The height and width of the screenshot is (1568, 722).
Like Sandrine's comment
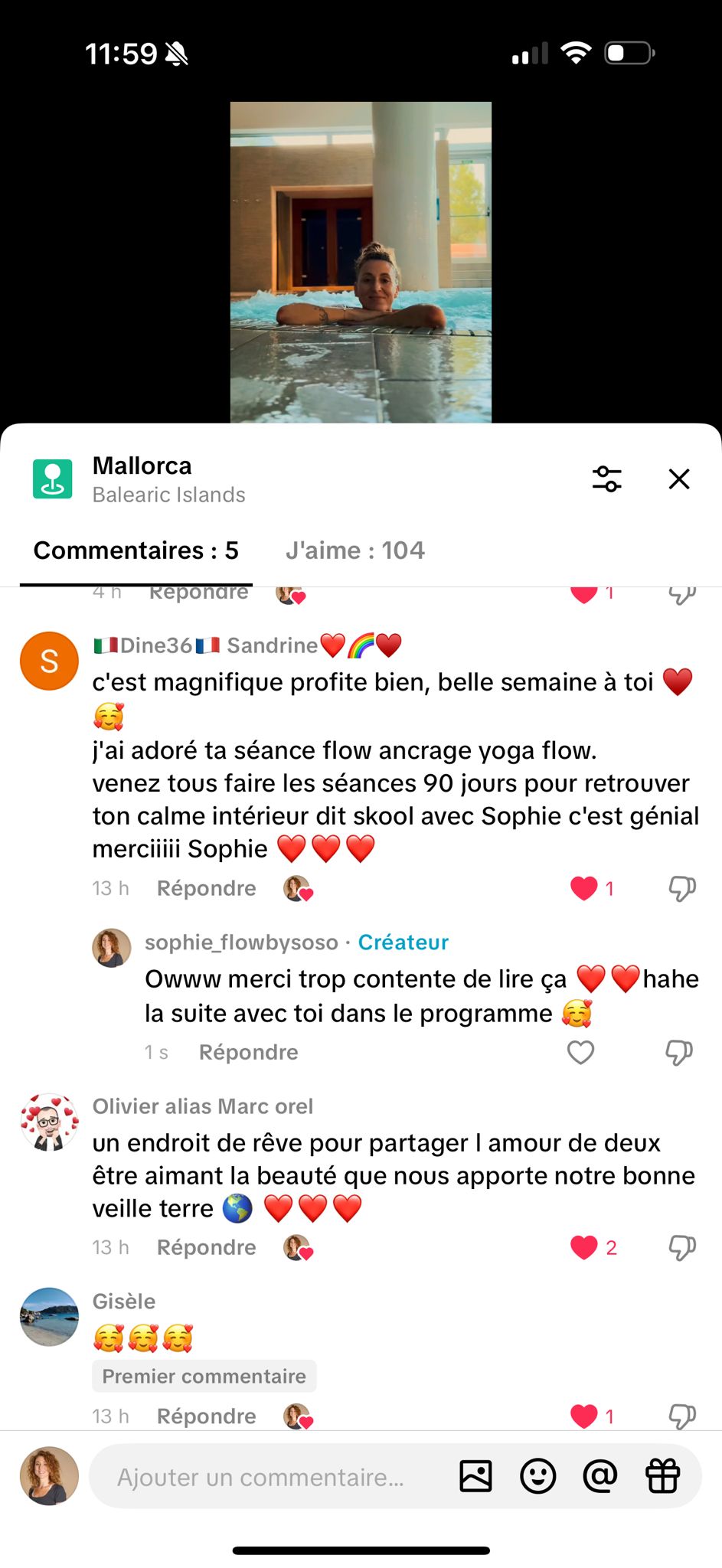pyautogui.click(x=583, y=888)
